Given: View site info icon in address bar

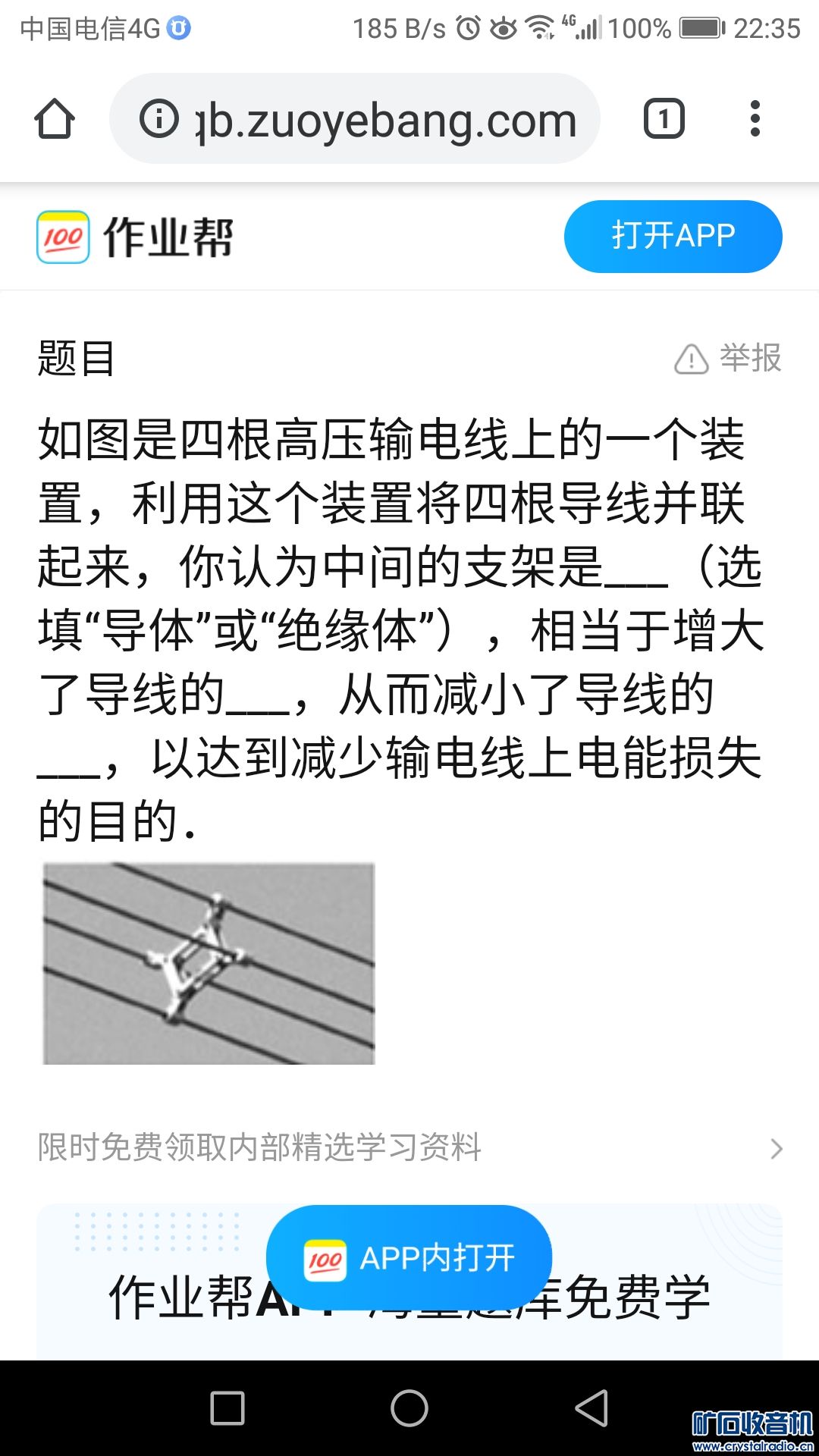Looking at the screenshot, I should [x=158, y=118].
